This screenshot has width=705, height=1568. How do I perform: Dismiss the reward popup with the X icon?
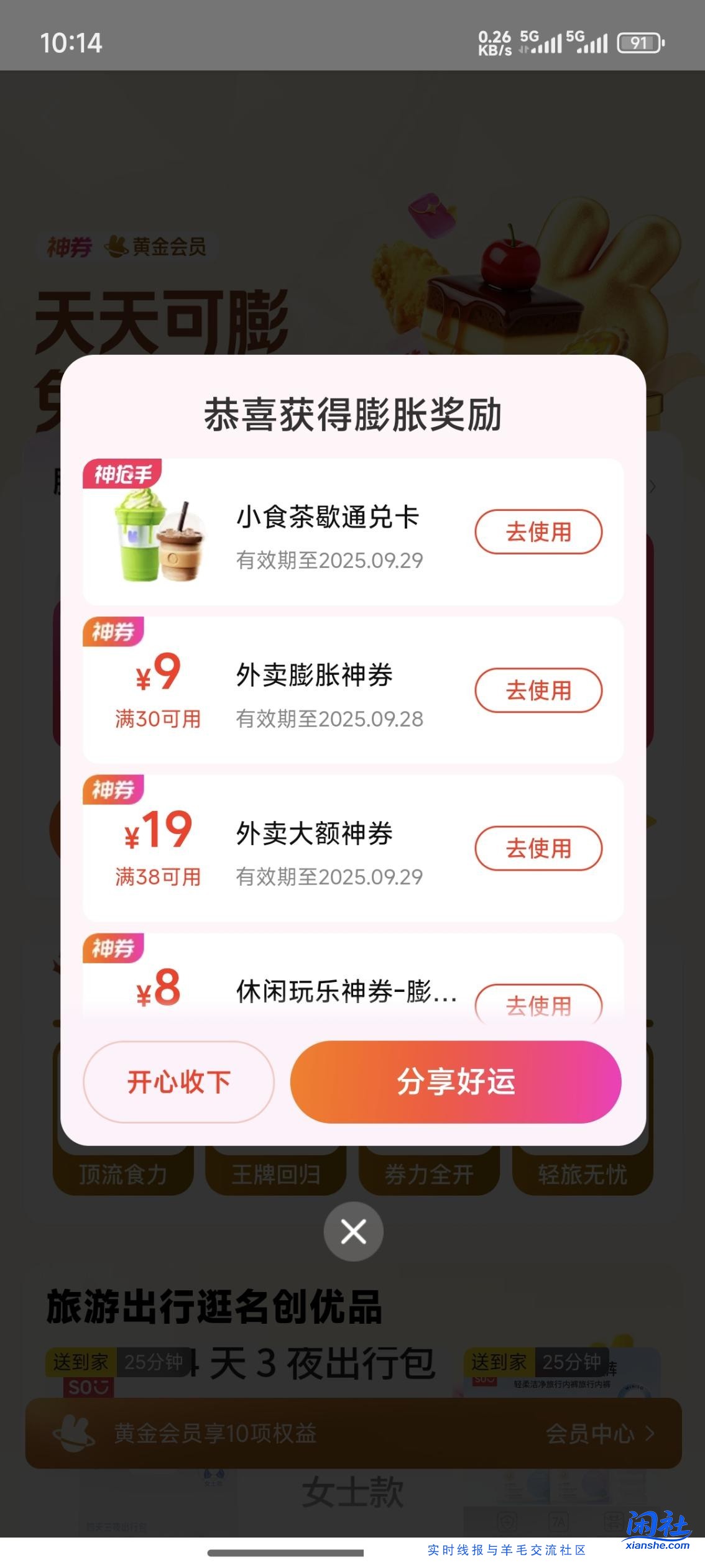coord(352,1231)
